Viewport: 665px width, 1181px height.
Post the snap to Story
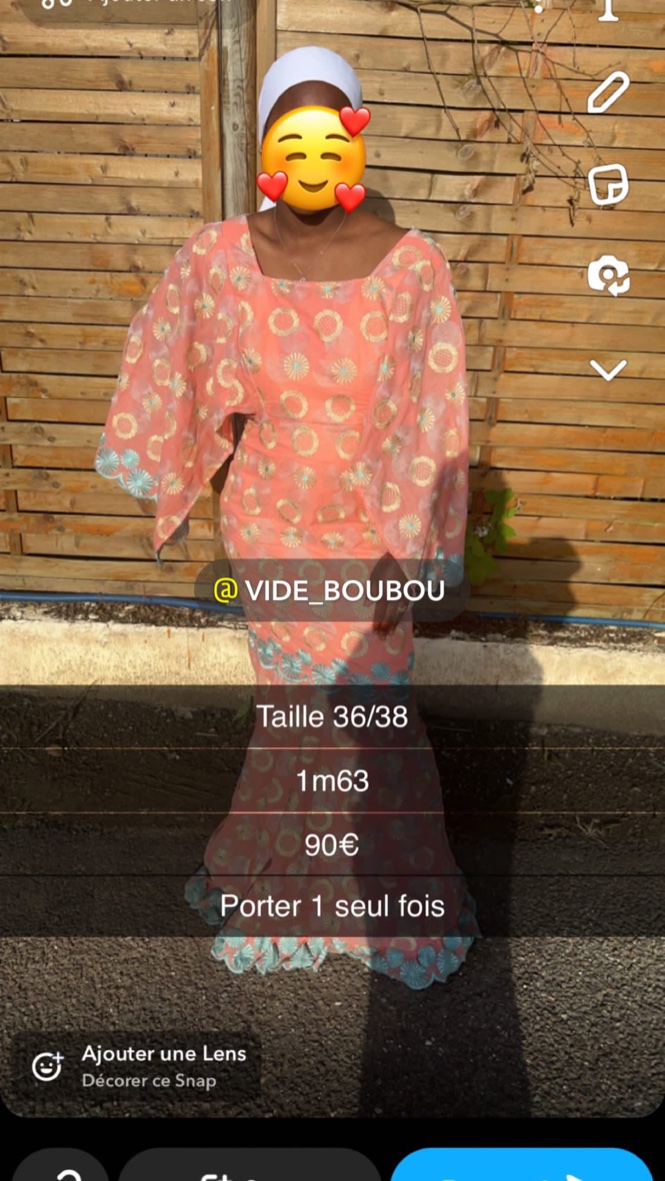coord(249,1168)
